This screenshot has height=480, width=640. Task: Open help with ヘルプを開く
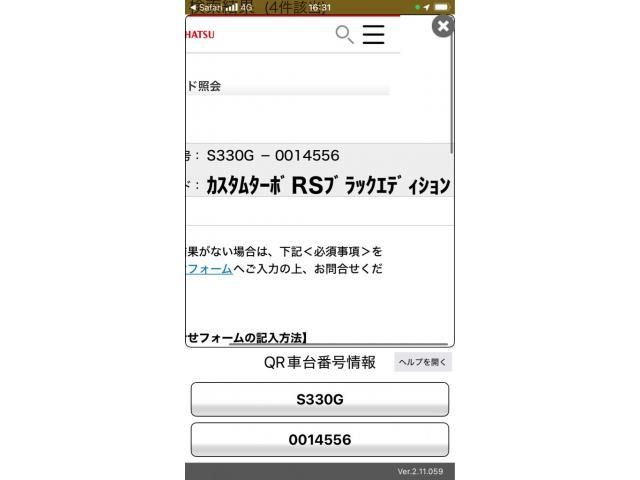tap(423, 362)
